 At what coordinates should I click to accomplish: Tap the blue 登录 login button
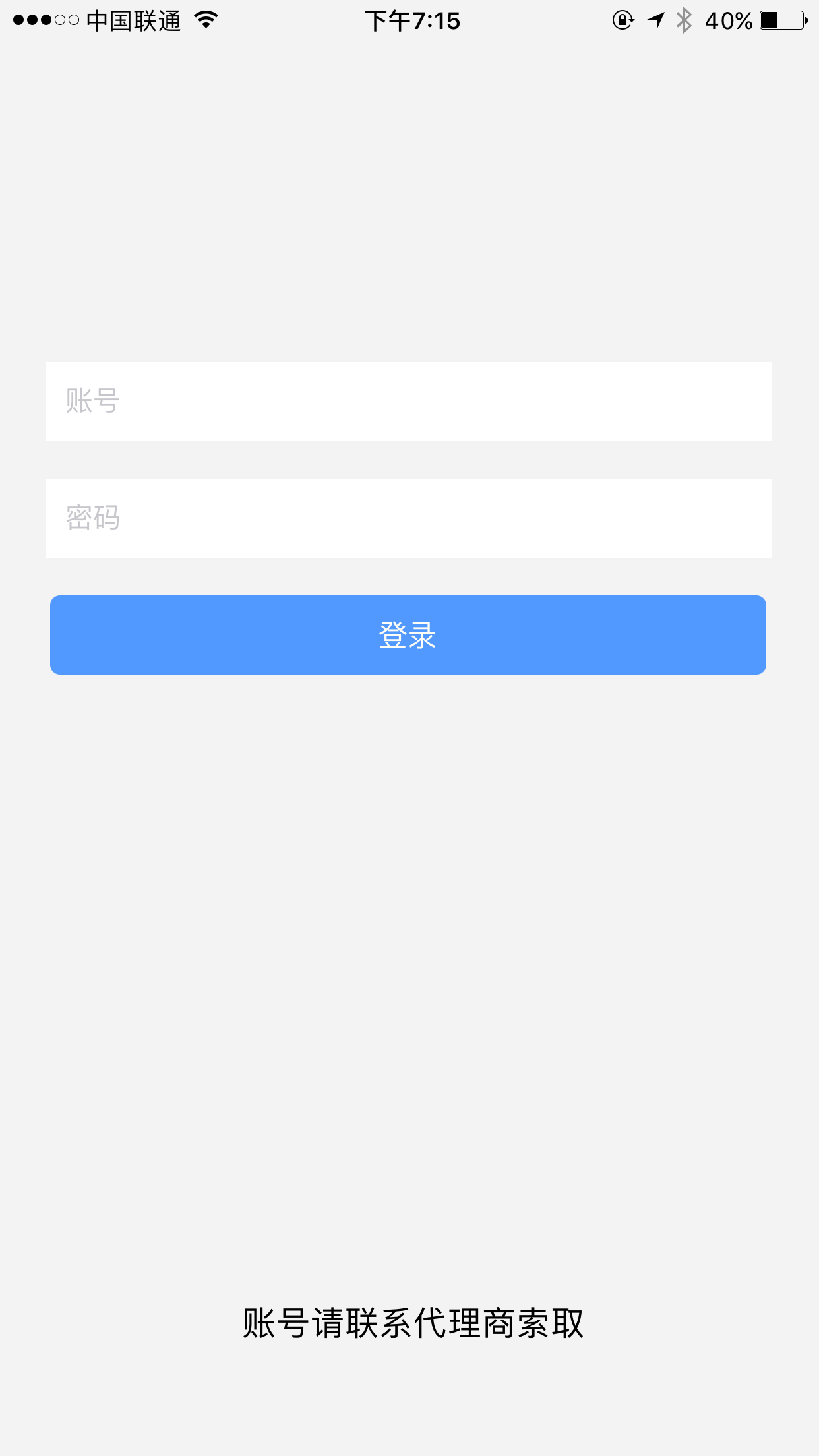pos(408,635)
